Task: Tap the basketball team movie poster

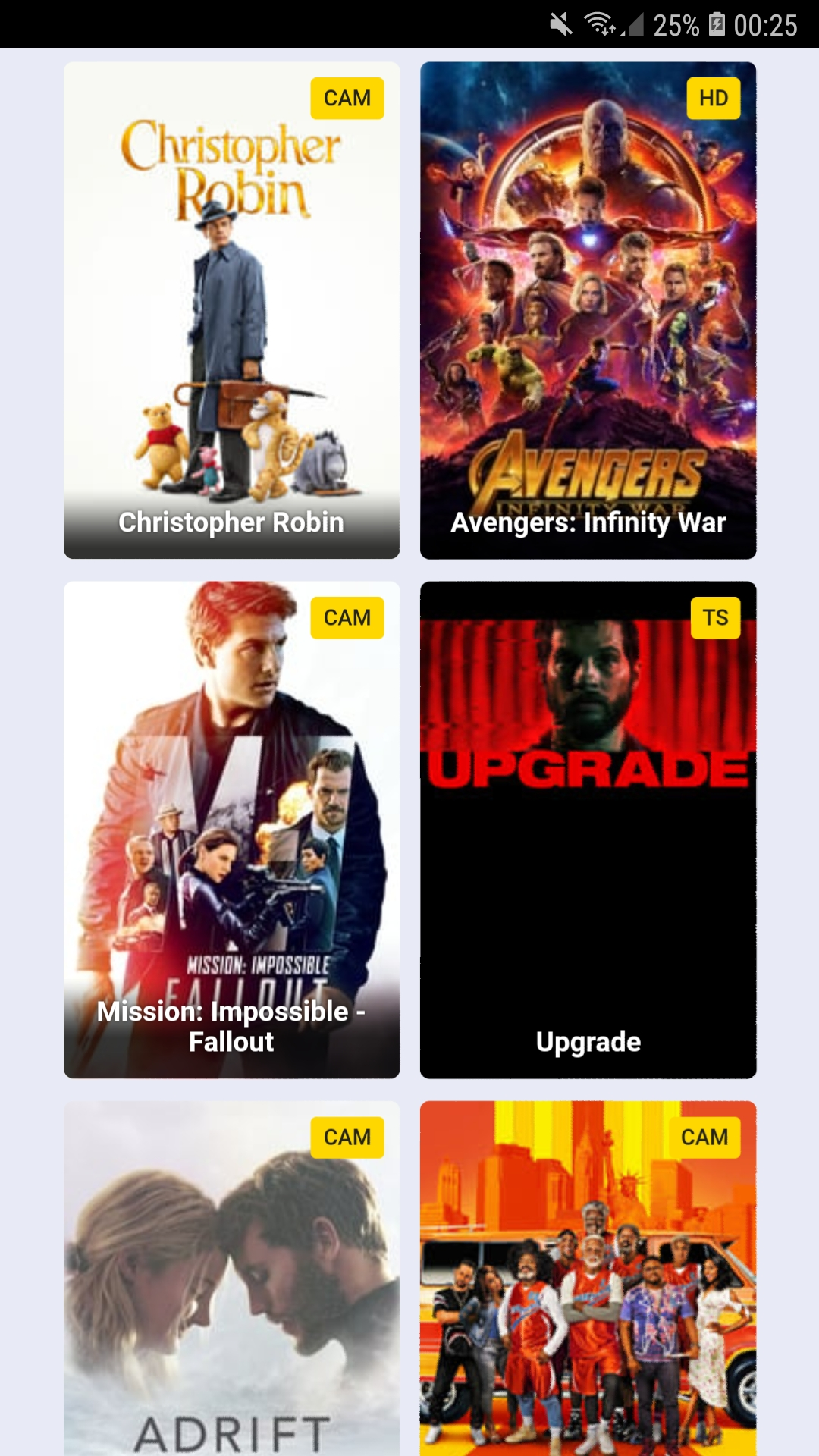Action: pos(588,1282)
